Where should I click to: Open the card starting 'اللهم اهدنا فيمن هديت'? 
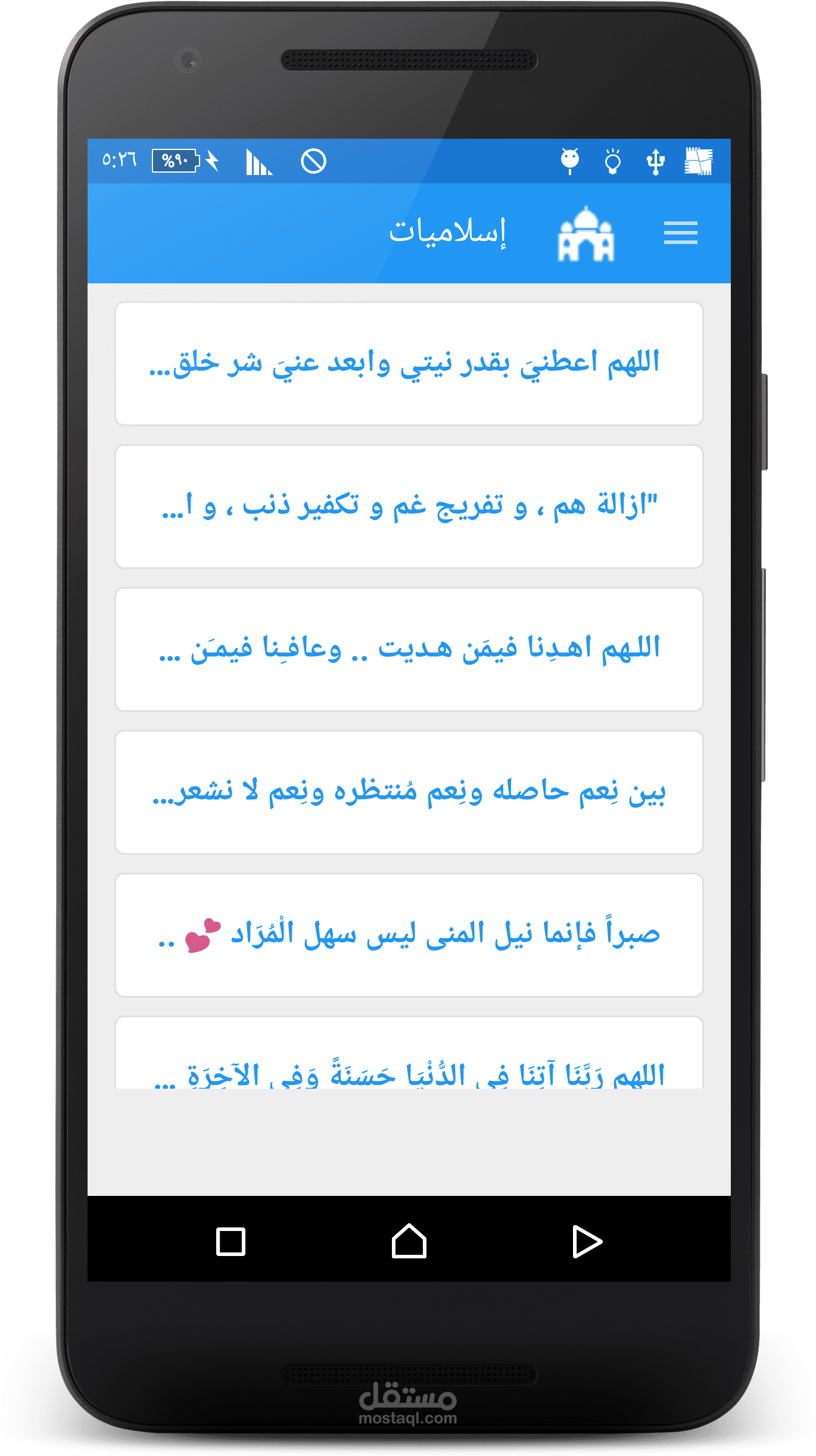(x=409, y=649)
